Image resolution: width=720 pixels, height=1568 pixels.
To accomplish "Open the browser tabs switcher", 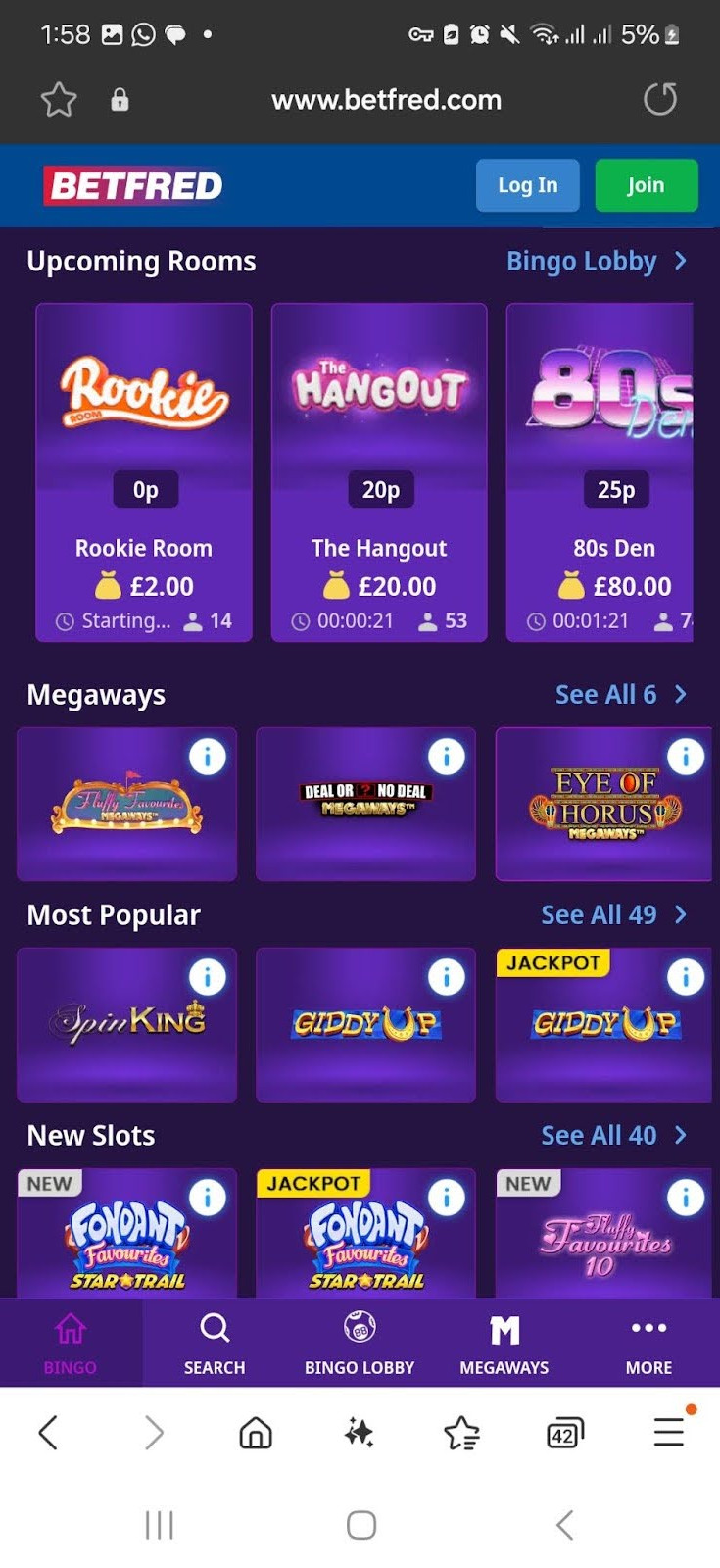I will point(564,1435).
